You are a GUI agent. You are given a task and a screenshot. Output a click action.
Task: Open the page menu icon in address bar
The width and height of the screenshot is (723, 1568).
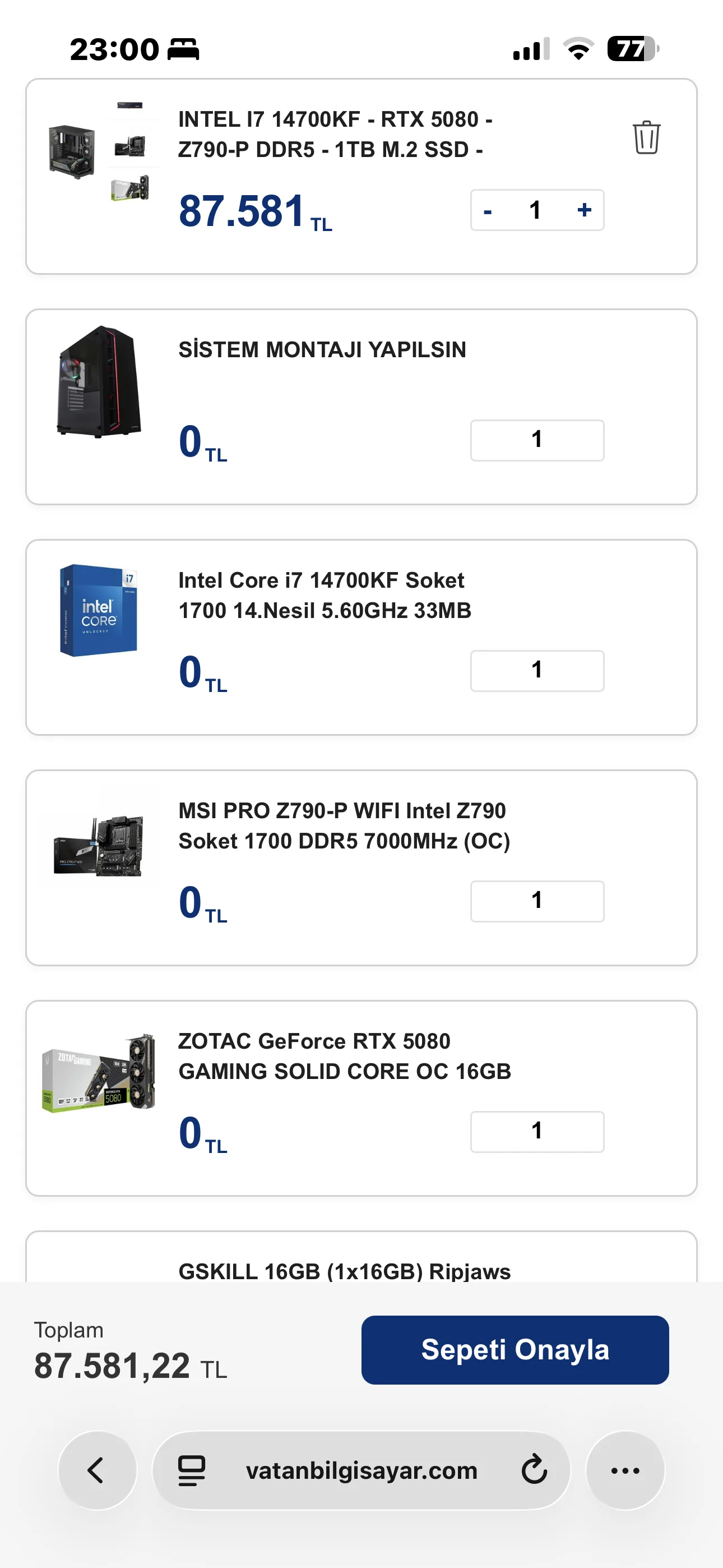[191, 1470]
